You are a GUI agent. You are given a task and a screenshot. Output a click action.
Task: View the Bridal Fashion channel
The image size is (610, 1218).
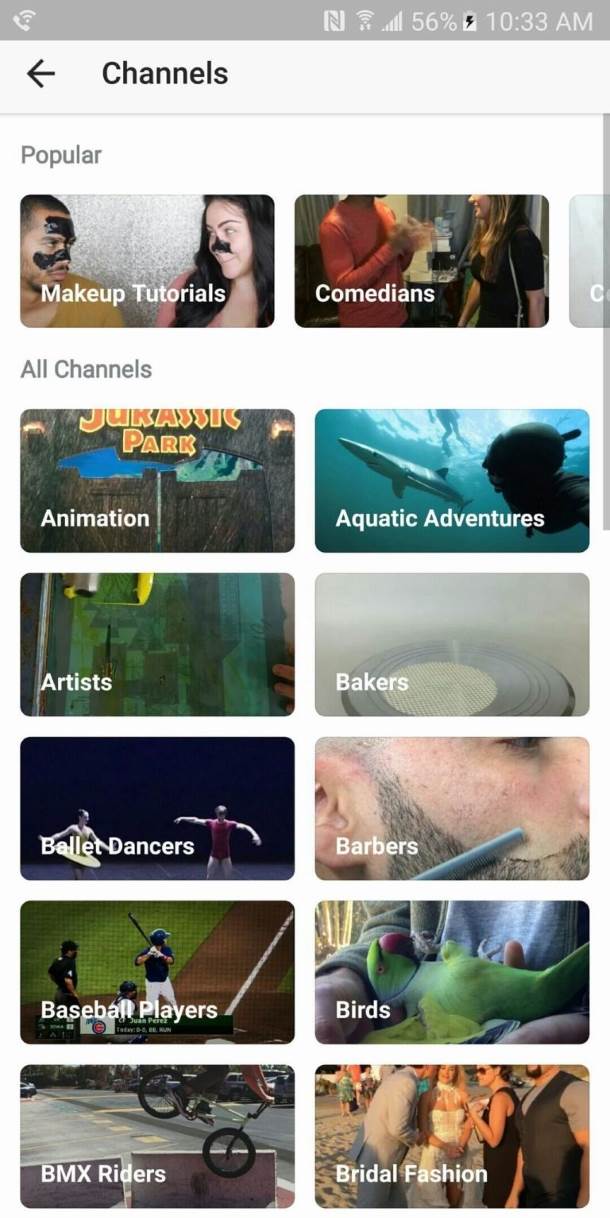click(x=452, y=1136)
